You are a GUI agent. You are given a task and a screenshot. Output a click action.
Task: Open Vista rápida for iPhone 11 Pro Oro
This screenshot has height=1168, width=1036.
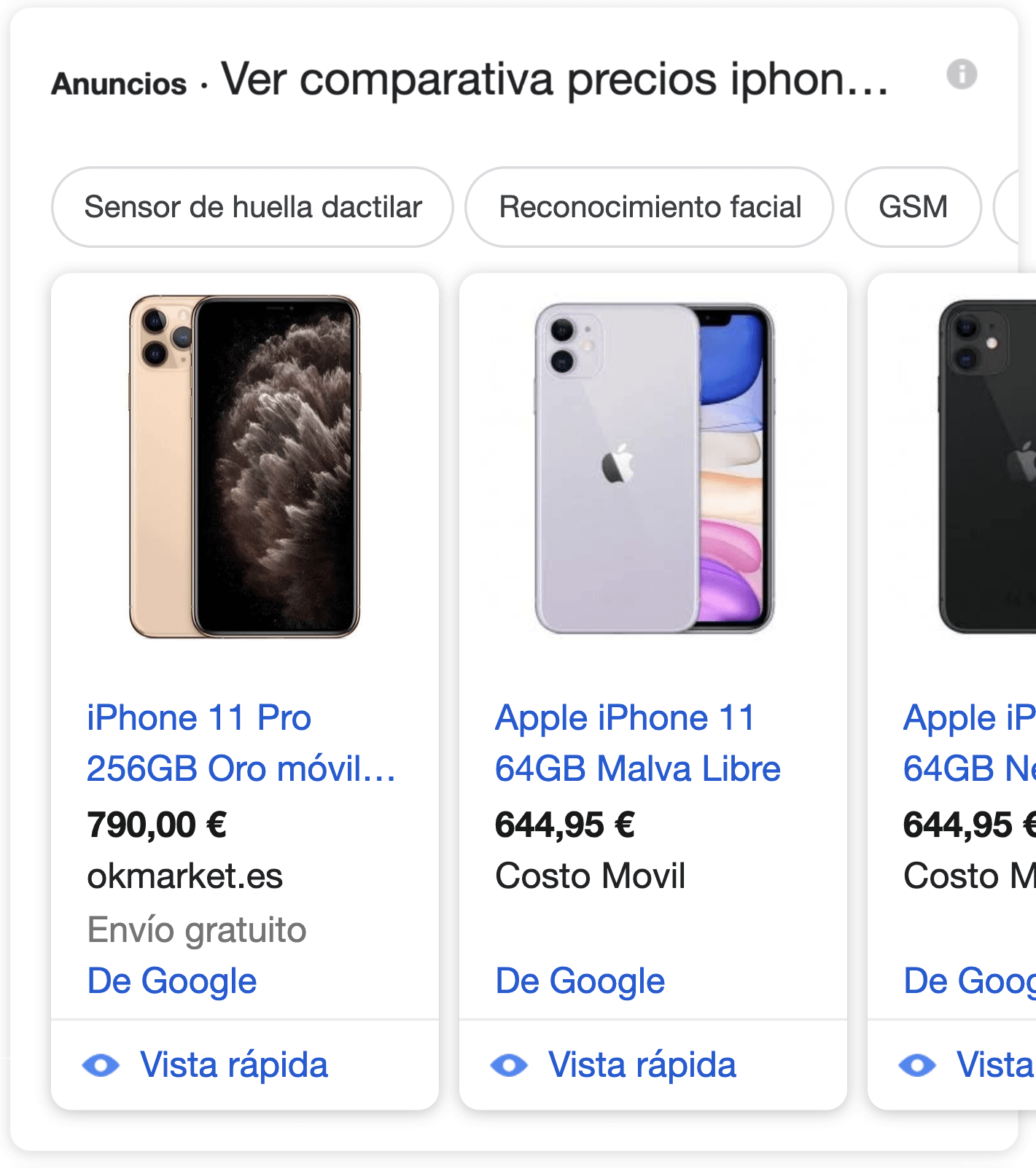pyautogui.click(x=233, y=1064)
